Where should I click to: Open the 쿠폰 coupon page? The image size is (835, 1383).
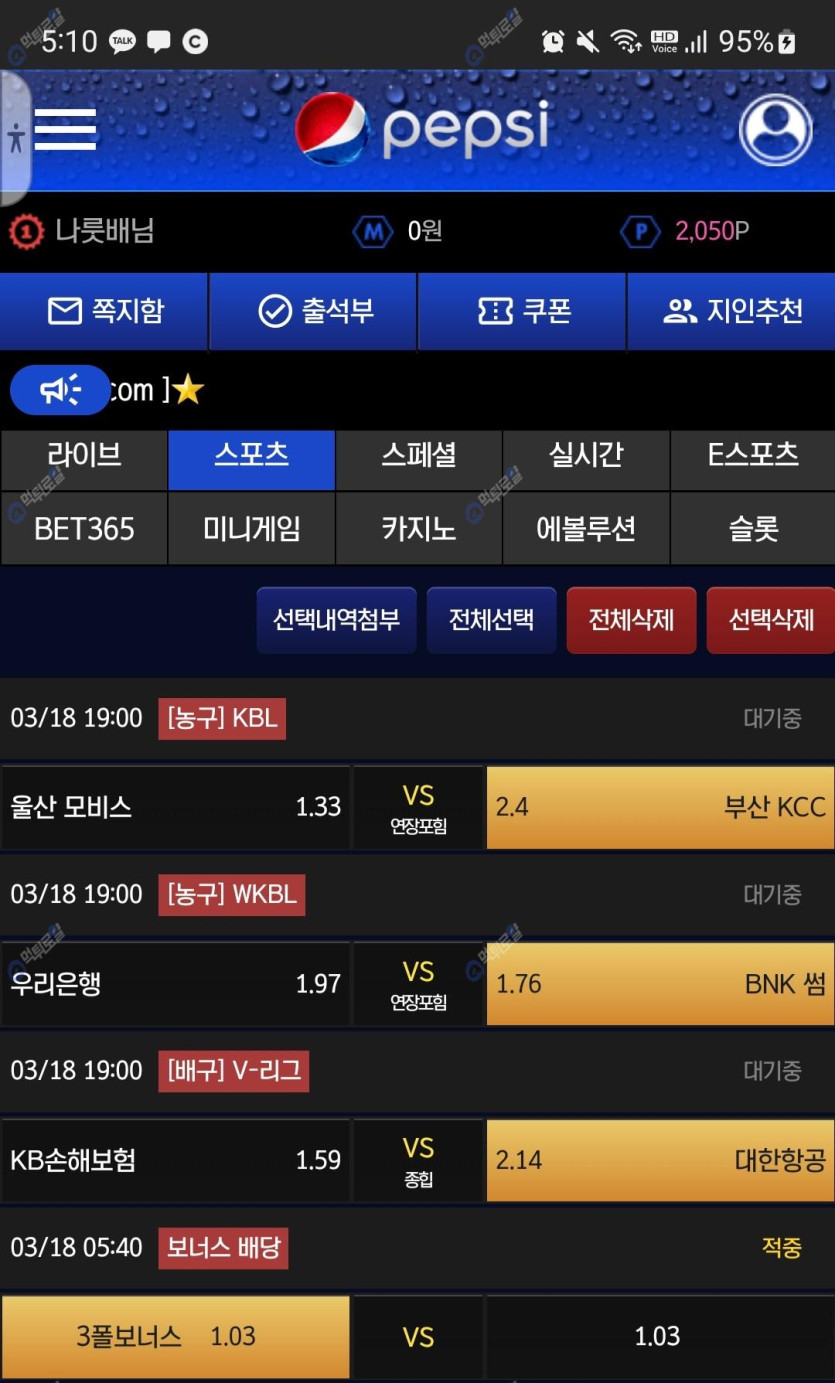522,311
